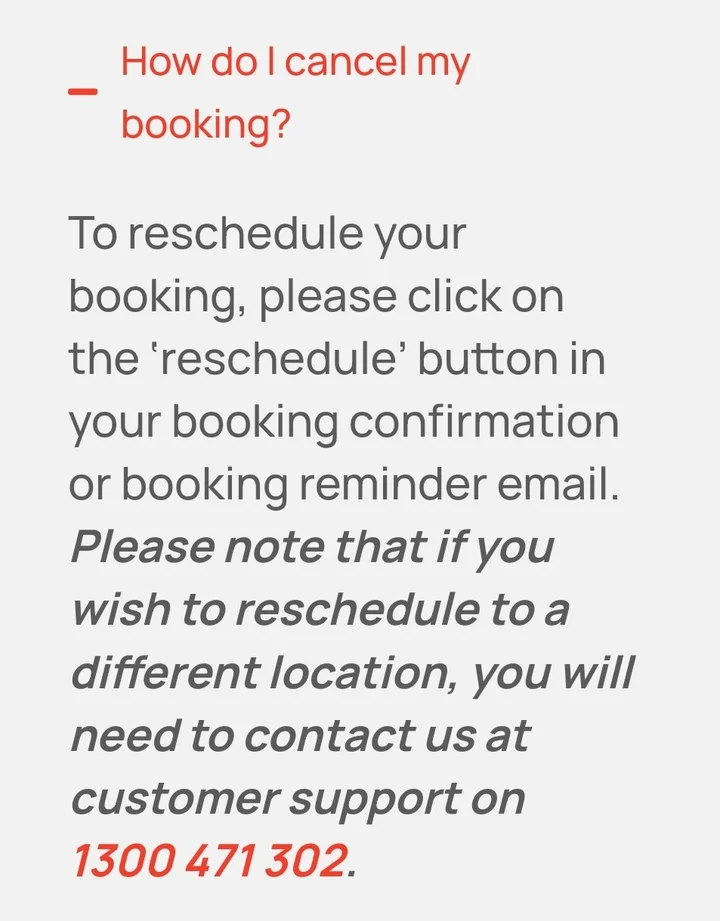720x921 pixels.
Task: Call customer support on 1300 471 302
Action: coord(209,861)
